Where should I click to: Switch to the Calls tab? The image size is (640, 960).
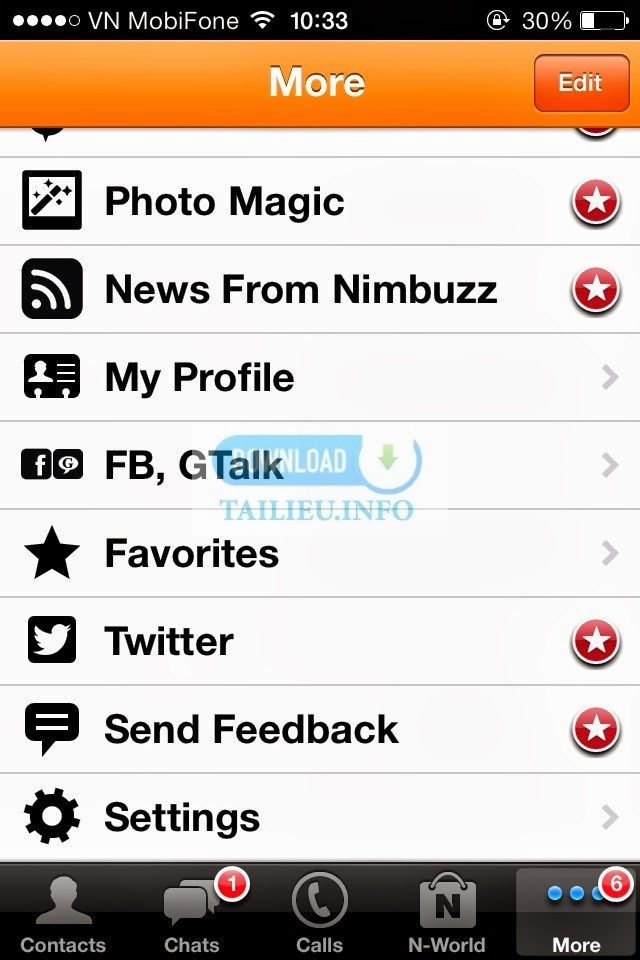click(x=320, y=912)
